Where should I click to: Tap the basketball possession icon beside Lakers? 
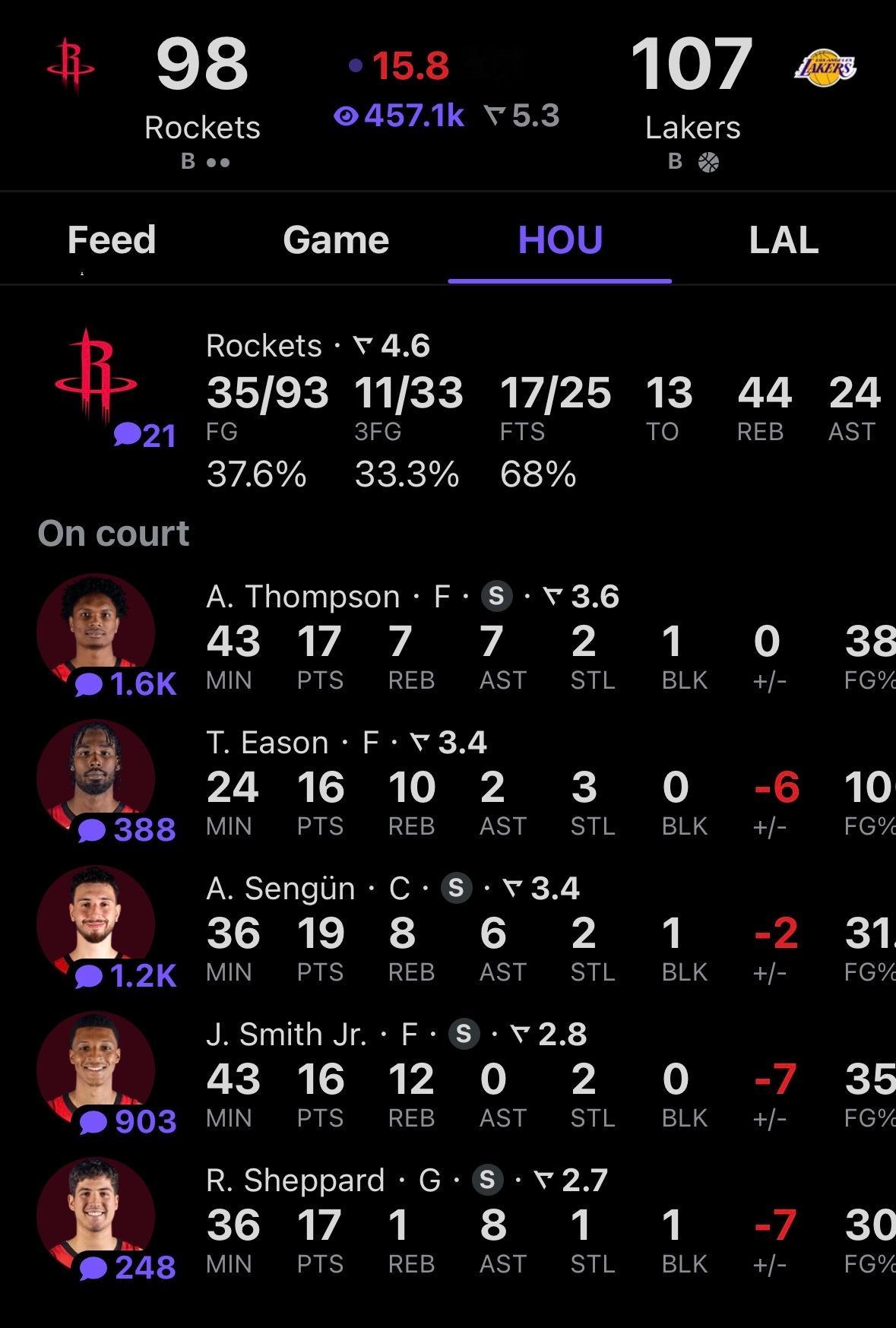tap(708, 161)
